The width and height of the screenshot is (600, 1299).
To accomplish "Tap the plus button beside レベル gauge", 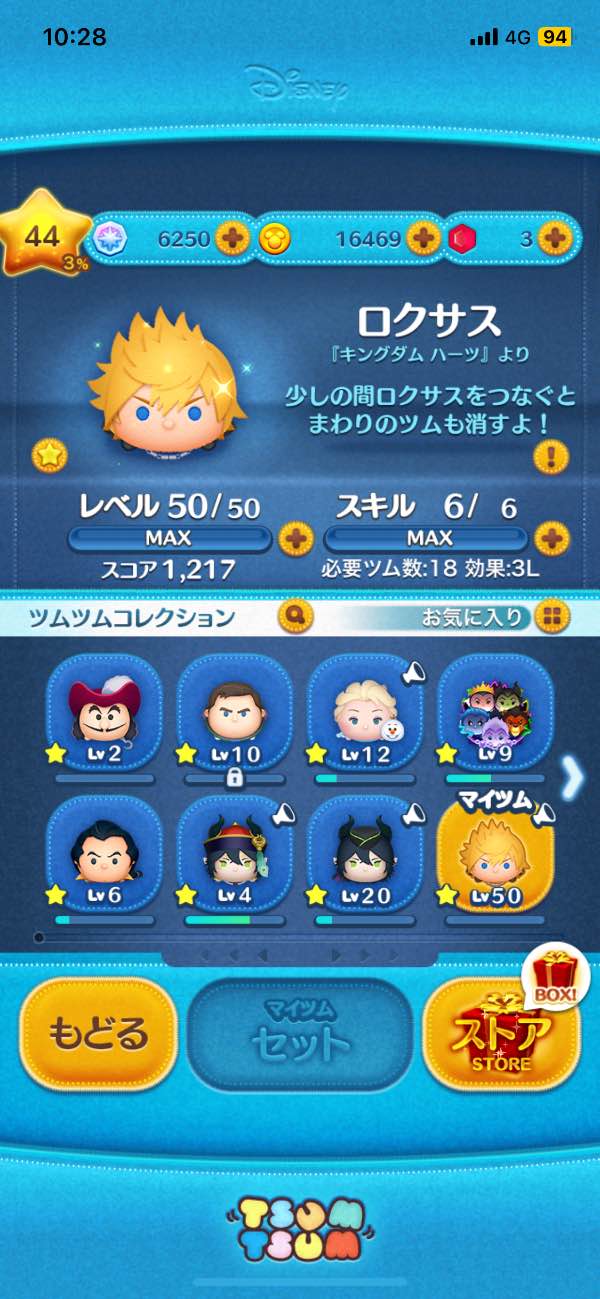I will [x=295, y=539].
